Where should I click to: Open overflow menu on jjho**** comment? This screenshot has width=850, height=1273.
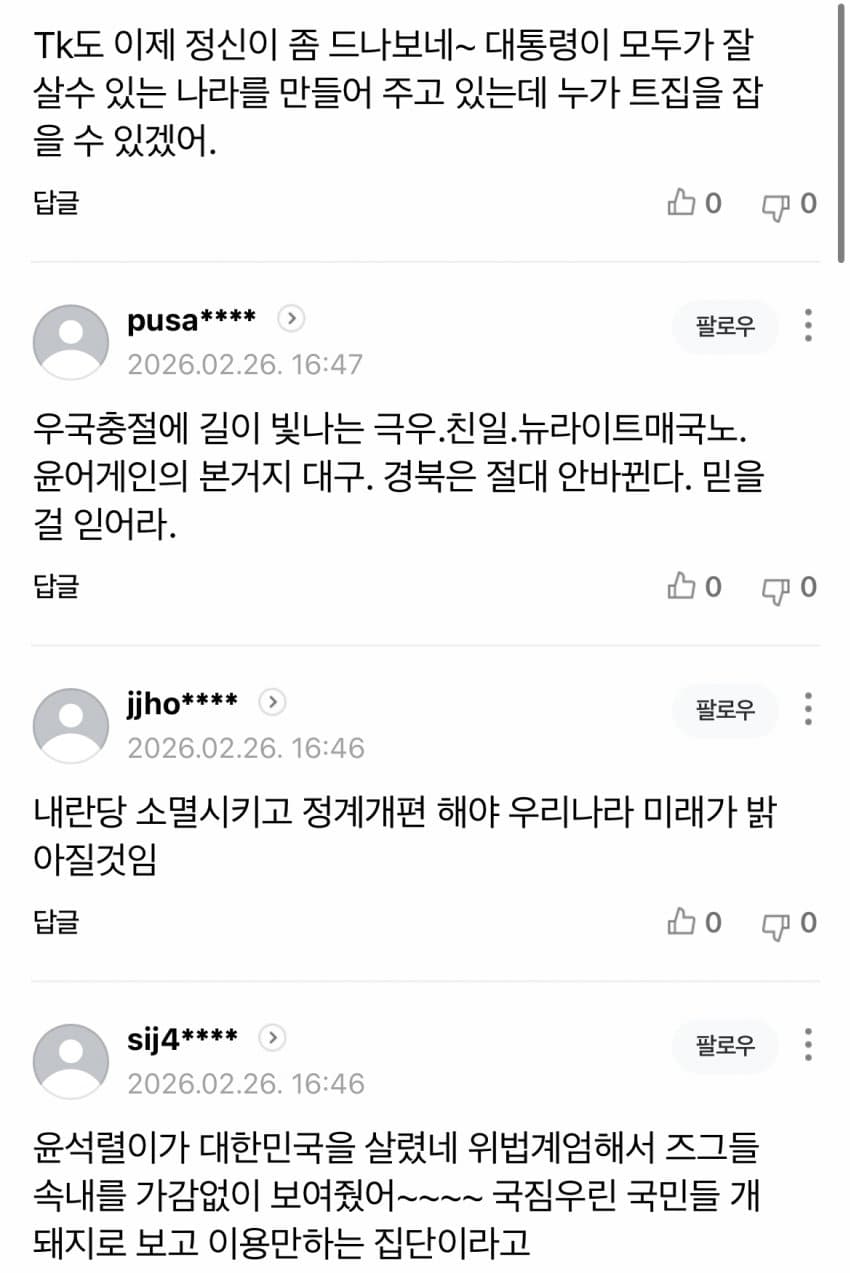coord(808,708)
